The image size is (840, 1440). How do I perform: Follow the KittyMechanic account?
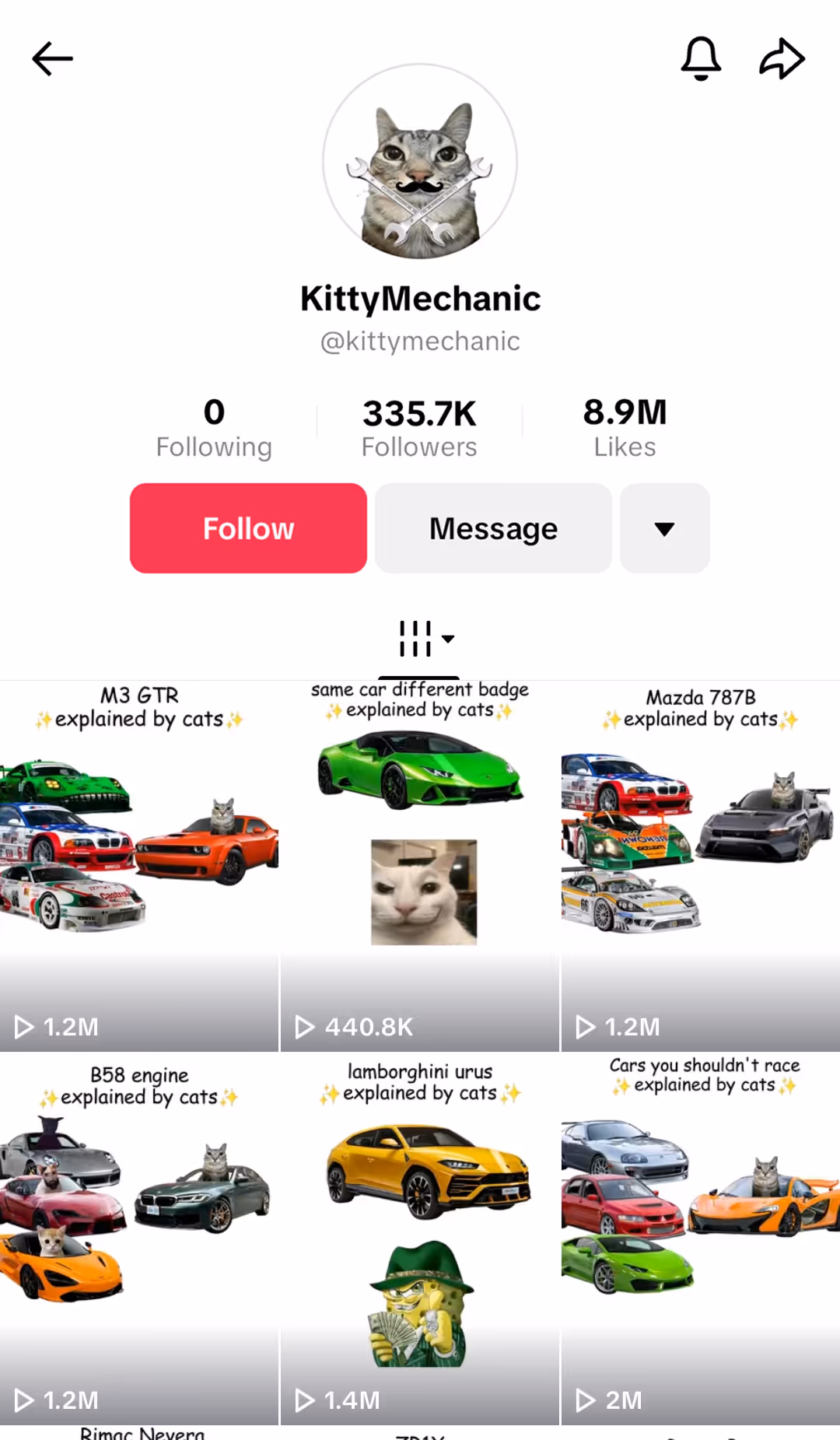click(248, 528)
